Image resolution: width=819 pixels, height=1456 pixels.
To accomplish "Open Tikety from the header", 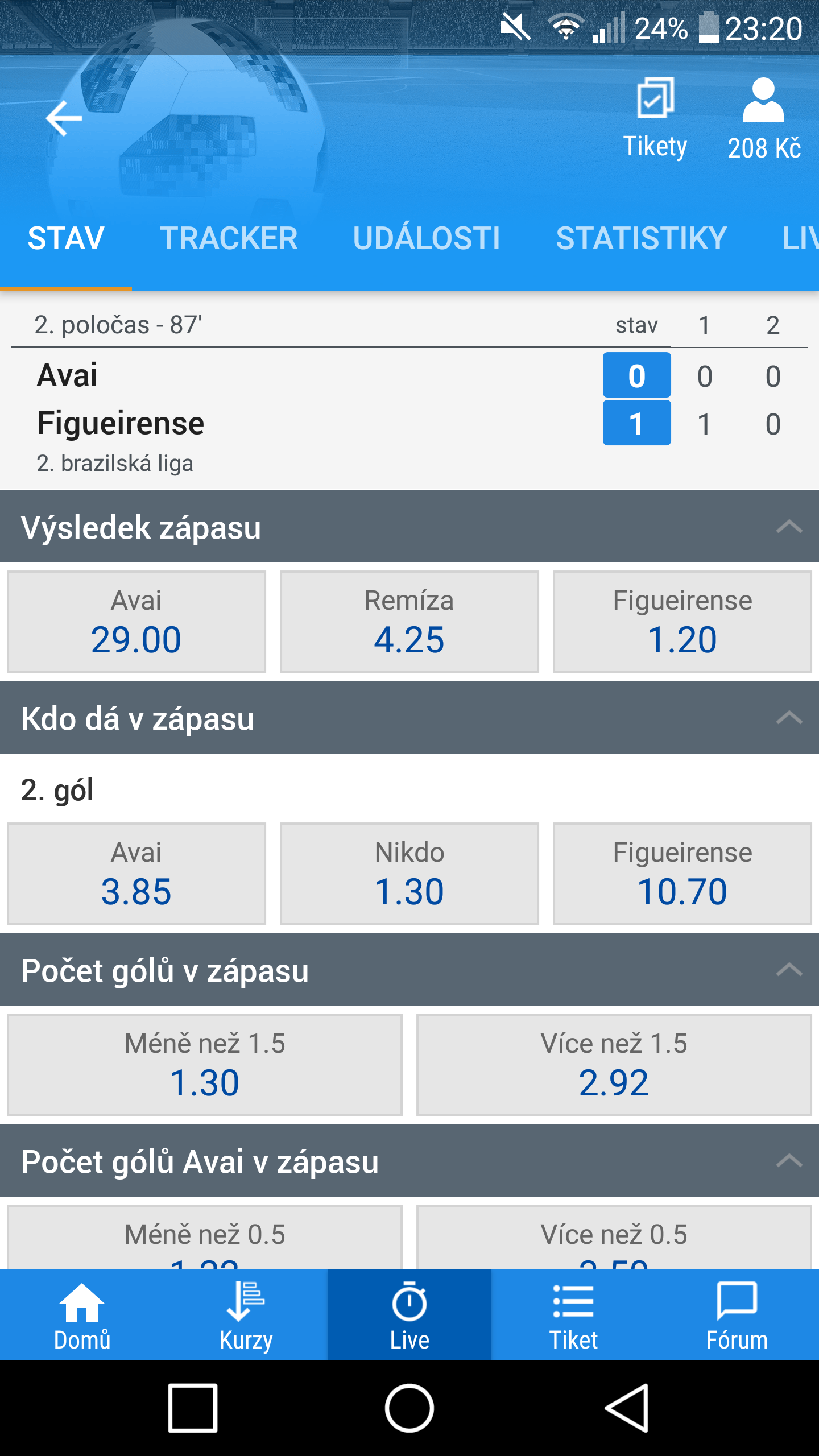I will point(655,119).
